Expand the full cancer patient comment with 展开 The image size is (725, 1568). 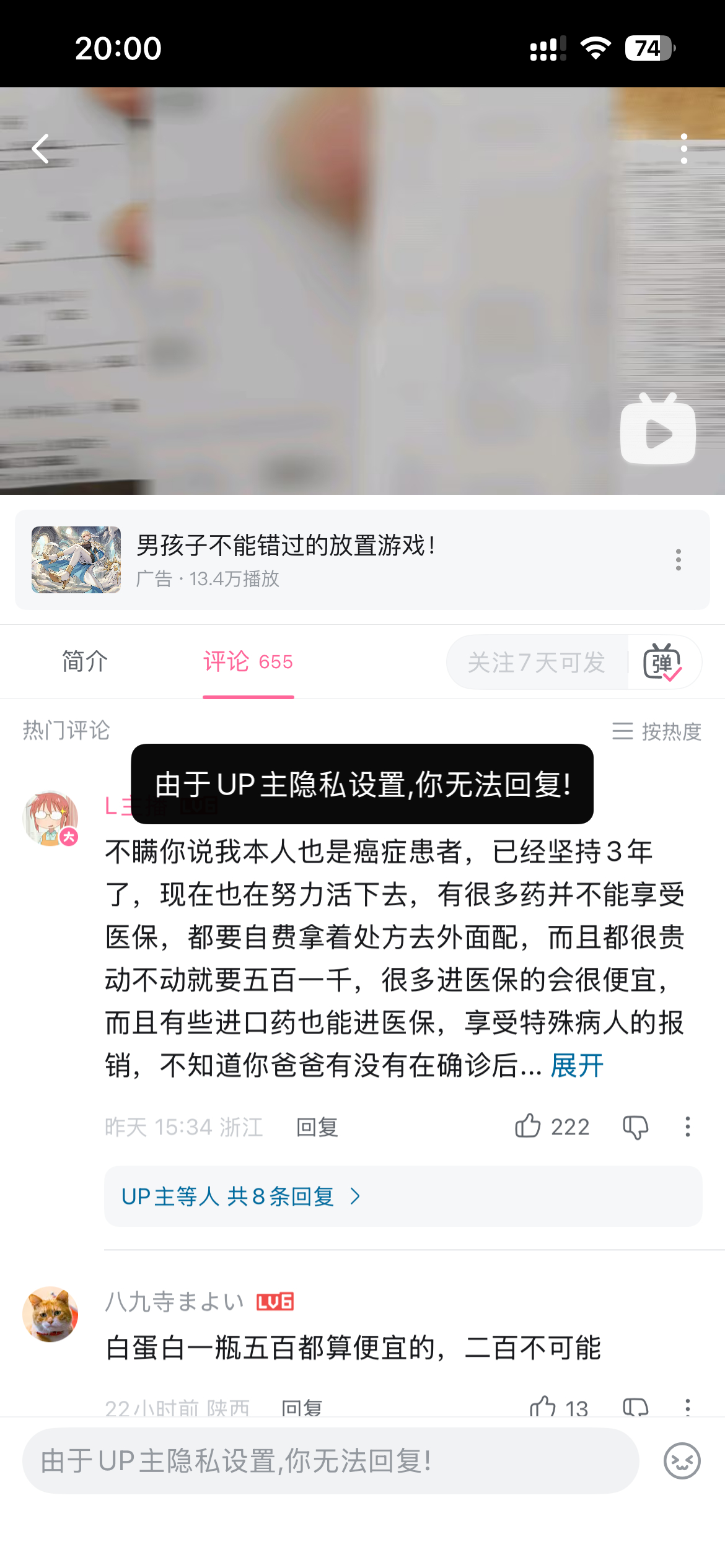tap(577, 1065)
